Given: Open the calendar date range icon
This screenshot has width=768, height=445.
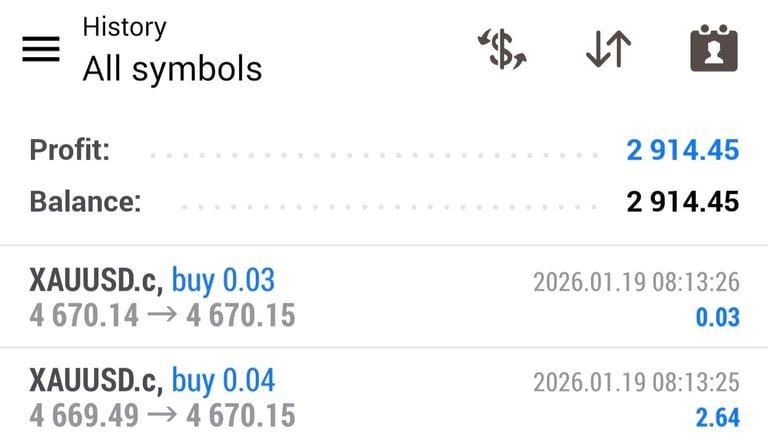Looking at the screenshot, I should 713,49.
